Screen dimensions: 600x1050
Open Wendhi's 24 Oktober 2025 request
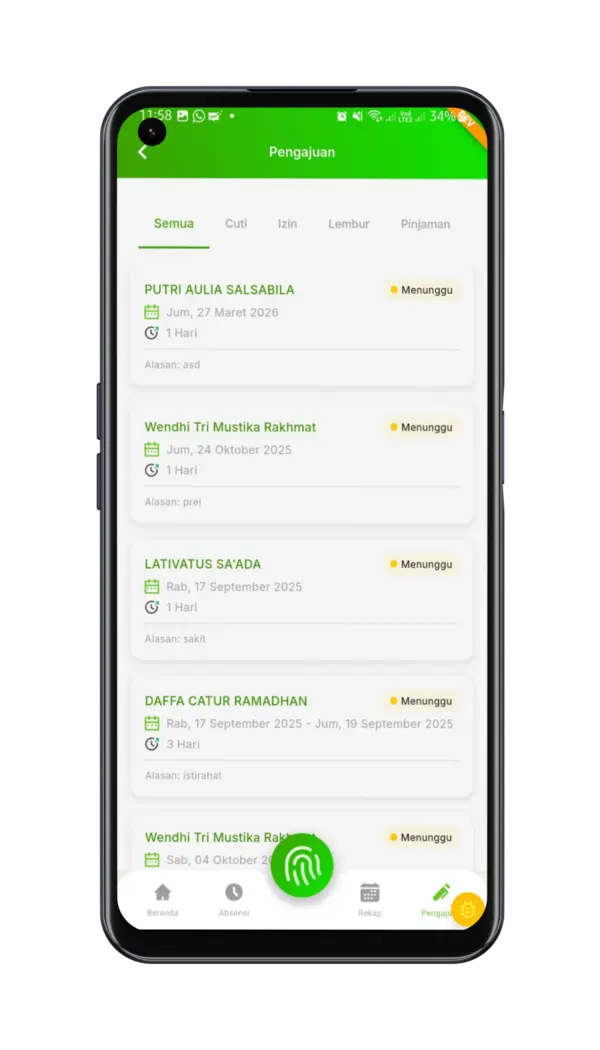tap(301, 463)
